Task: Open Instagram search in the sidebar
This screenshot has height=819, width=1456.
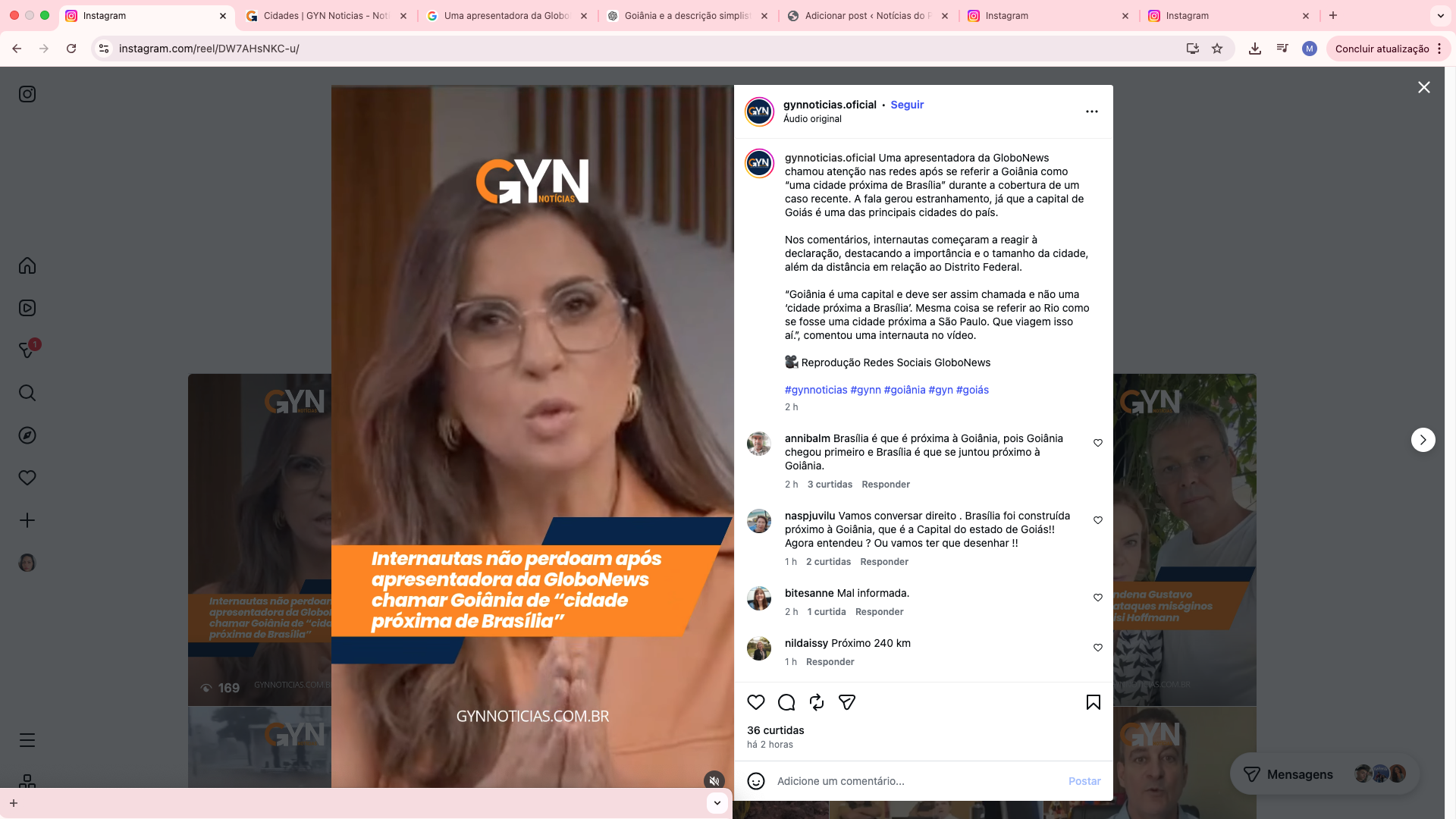Action: click(x=27, y=393)
